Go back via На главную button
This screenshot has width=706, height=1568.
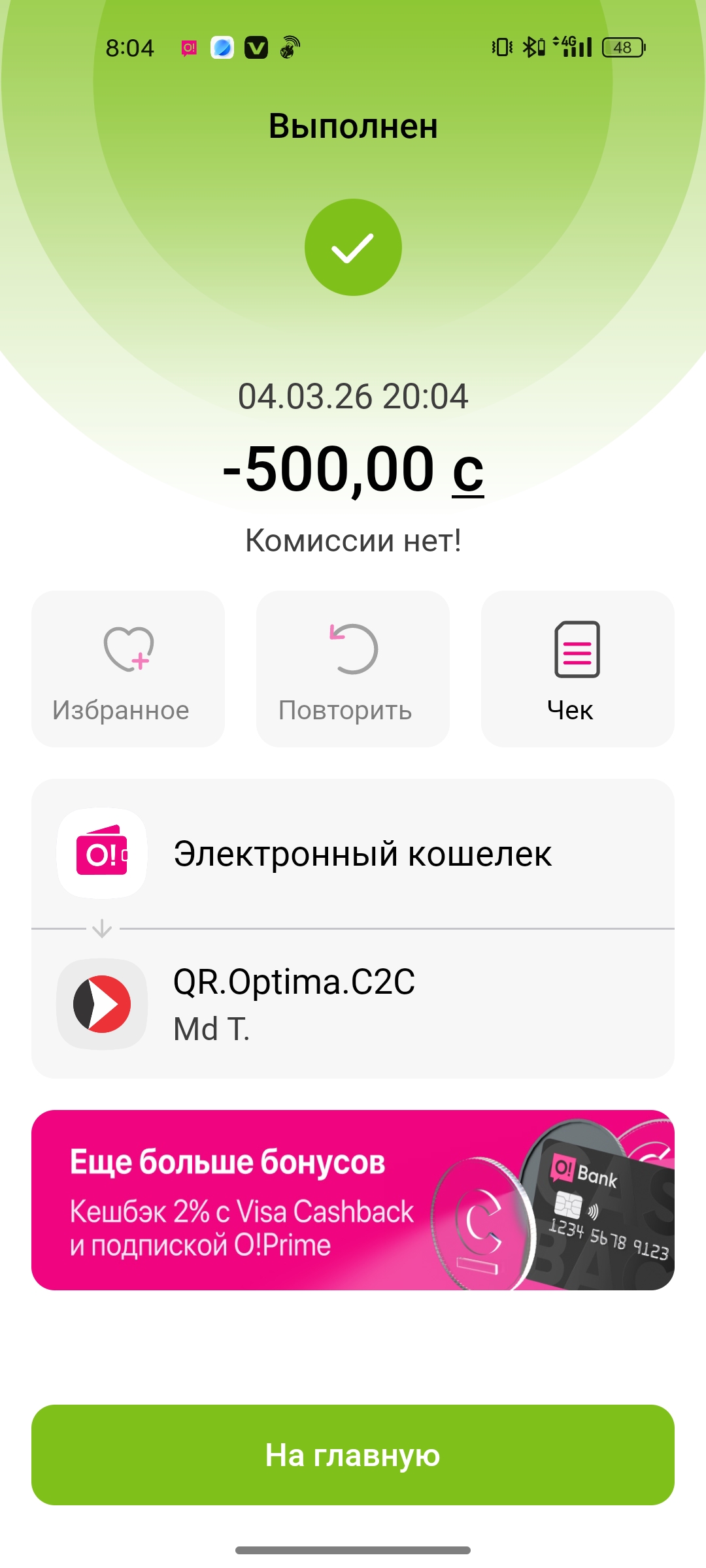click(353, 1454)
